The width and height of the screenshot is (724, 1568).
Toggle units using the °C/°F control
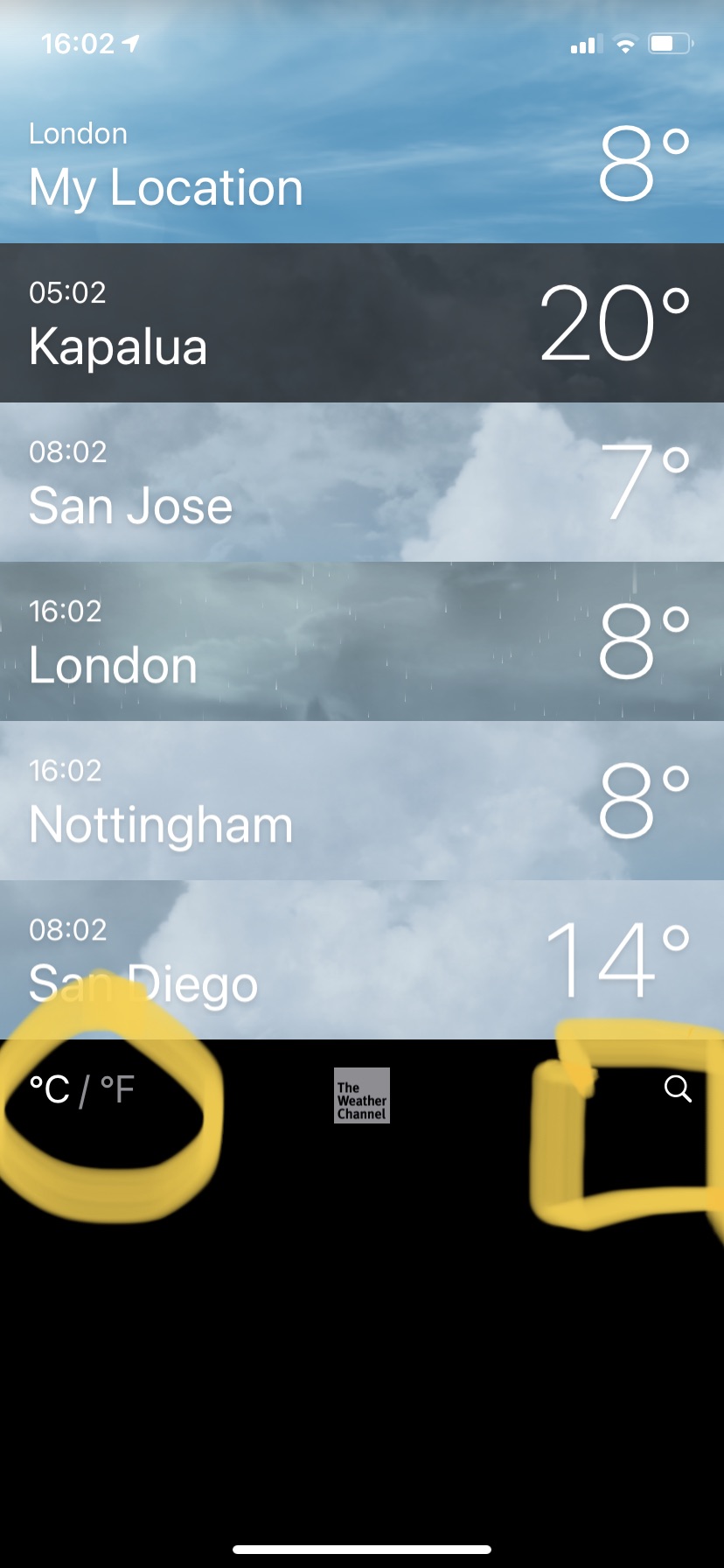[83, 1089]
